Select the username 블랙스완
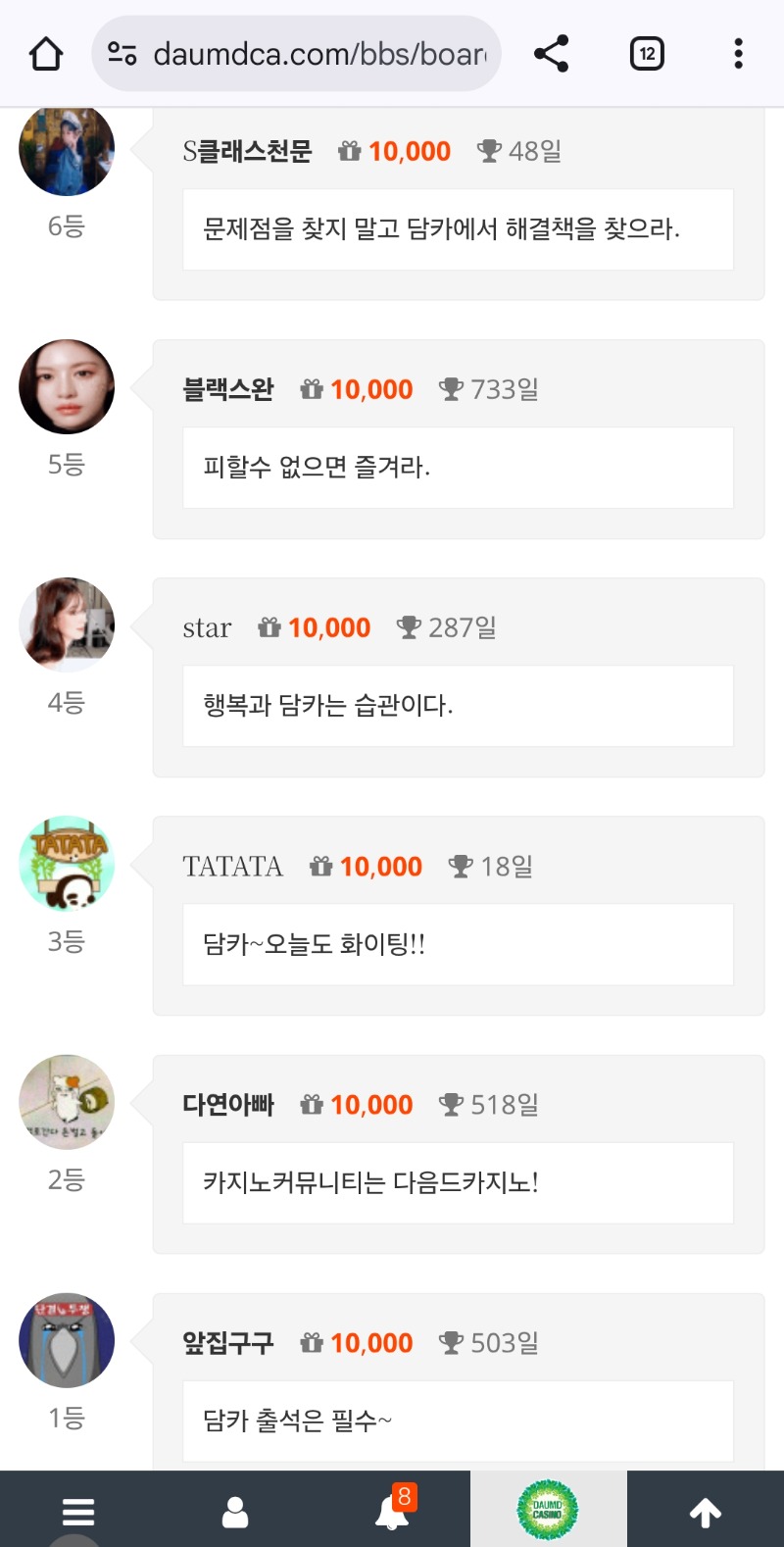The image size is (784, 1547). [x=229, y=389]
